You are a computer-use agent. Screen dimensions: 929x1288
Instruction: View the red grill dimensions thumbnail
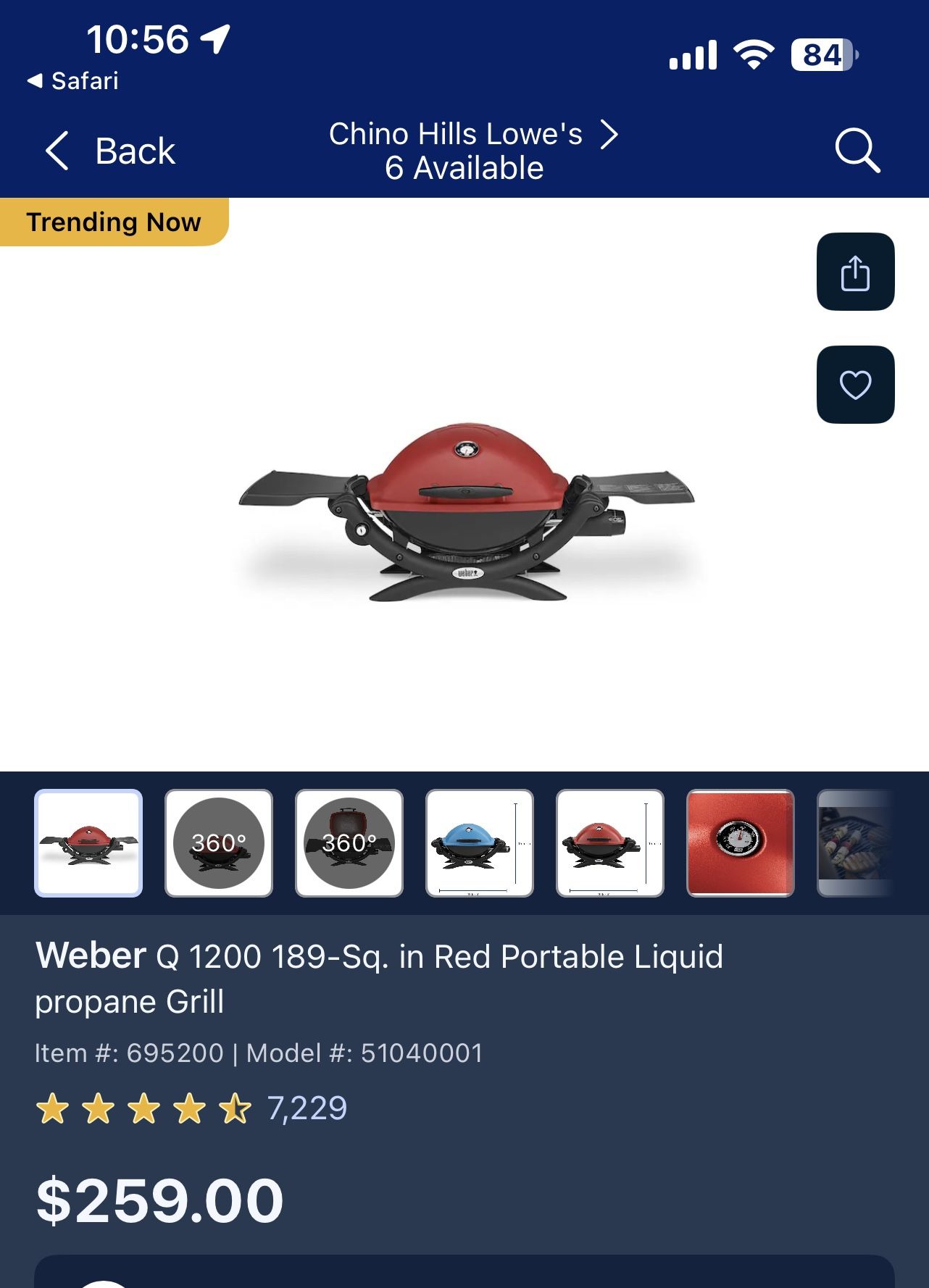[610, 843]
